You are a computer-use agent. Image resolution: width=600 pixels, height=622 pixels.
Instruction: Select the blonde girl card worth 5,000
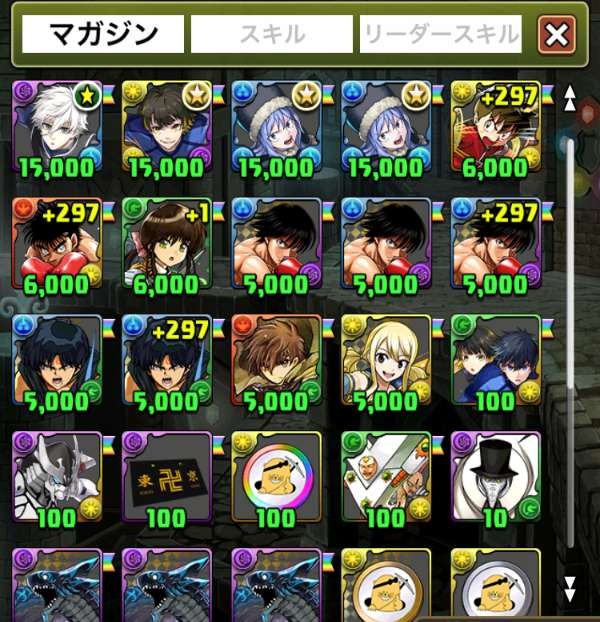click(386, 360)
